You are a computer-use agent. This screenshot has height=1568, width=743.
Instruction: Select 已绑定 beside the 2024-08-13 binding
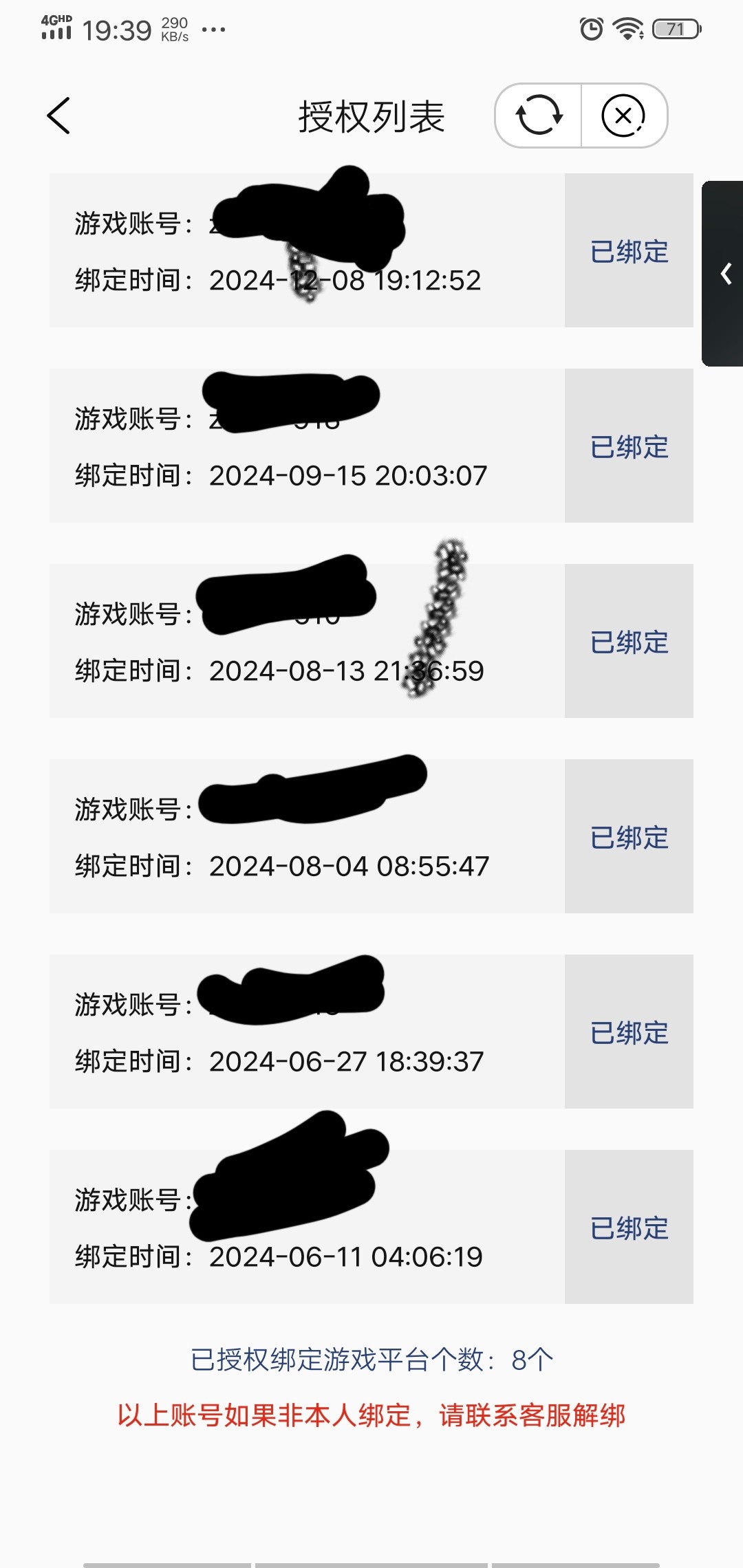pos(629,642)
